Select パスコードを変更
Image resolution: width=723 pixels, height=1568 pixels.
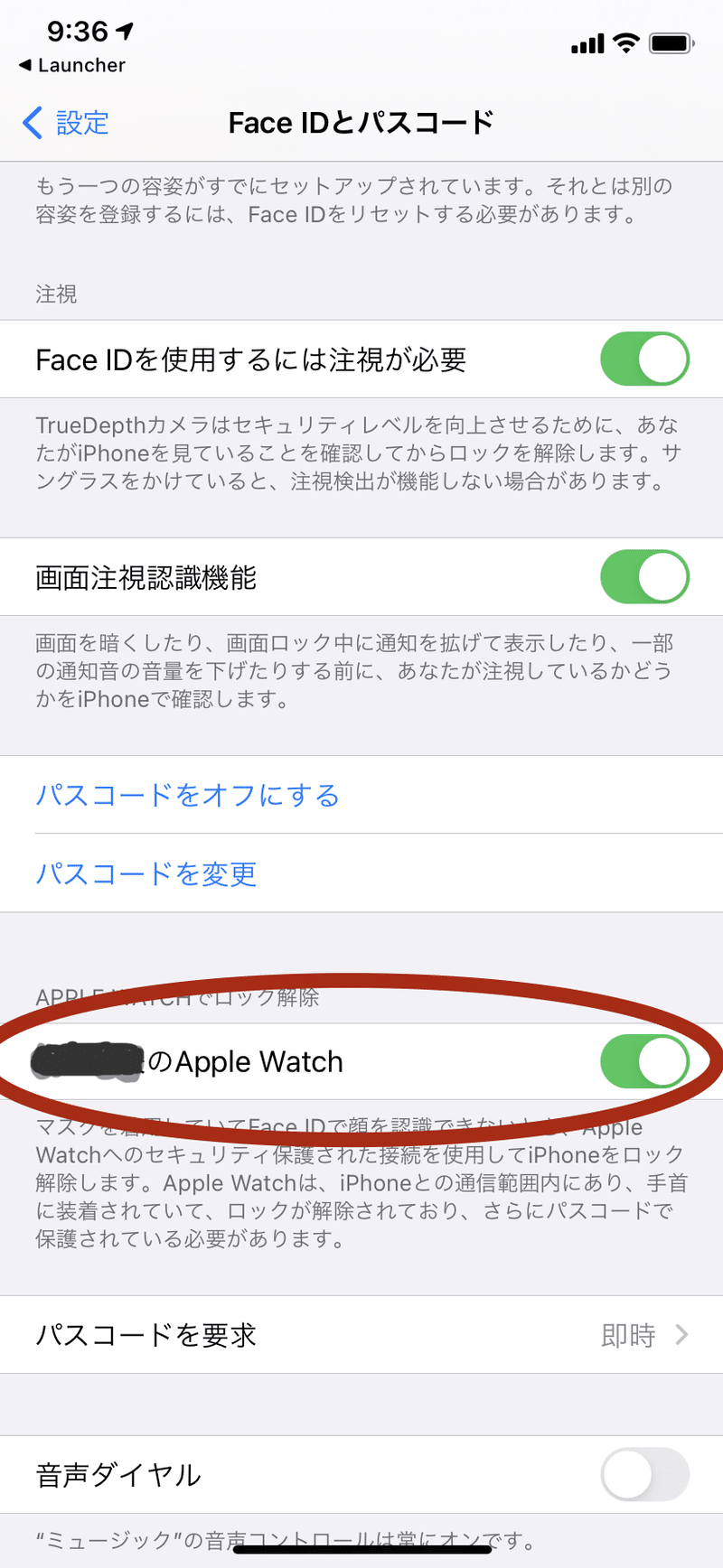point(146,874)
